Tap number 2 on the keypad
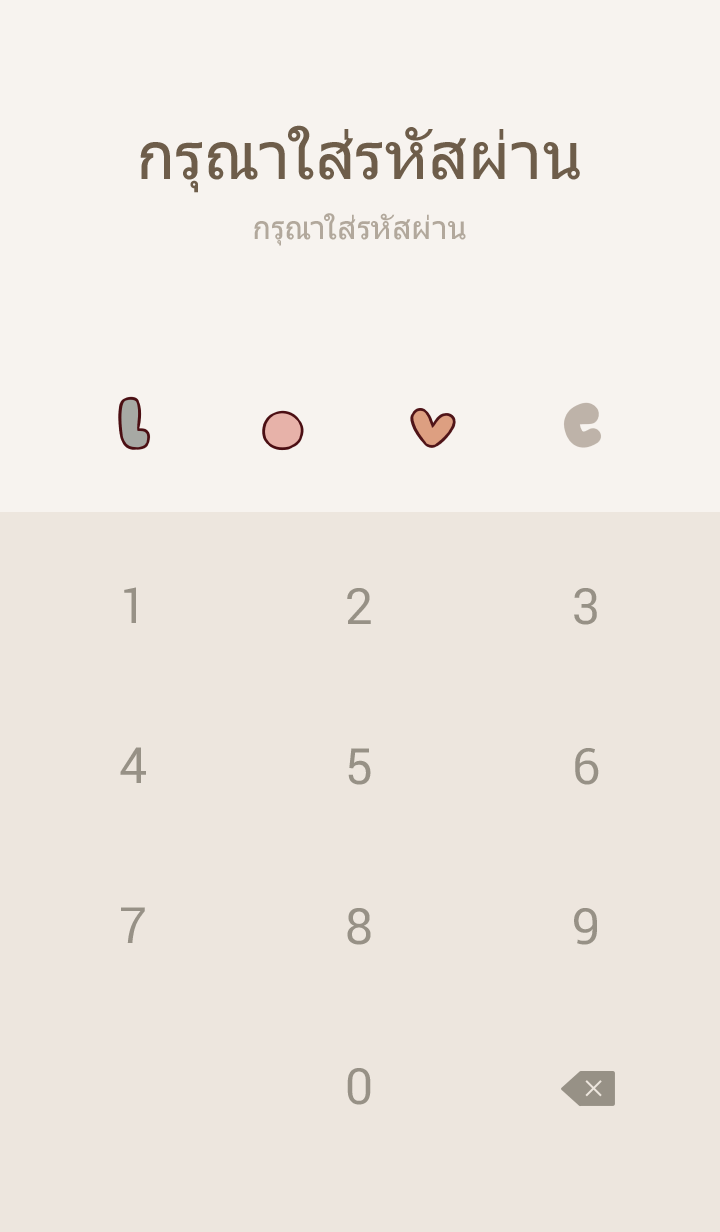Screen dimensions: 720x1232 coord(359,607)
